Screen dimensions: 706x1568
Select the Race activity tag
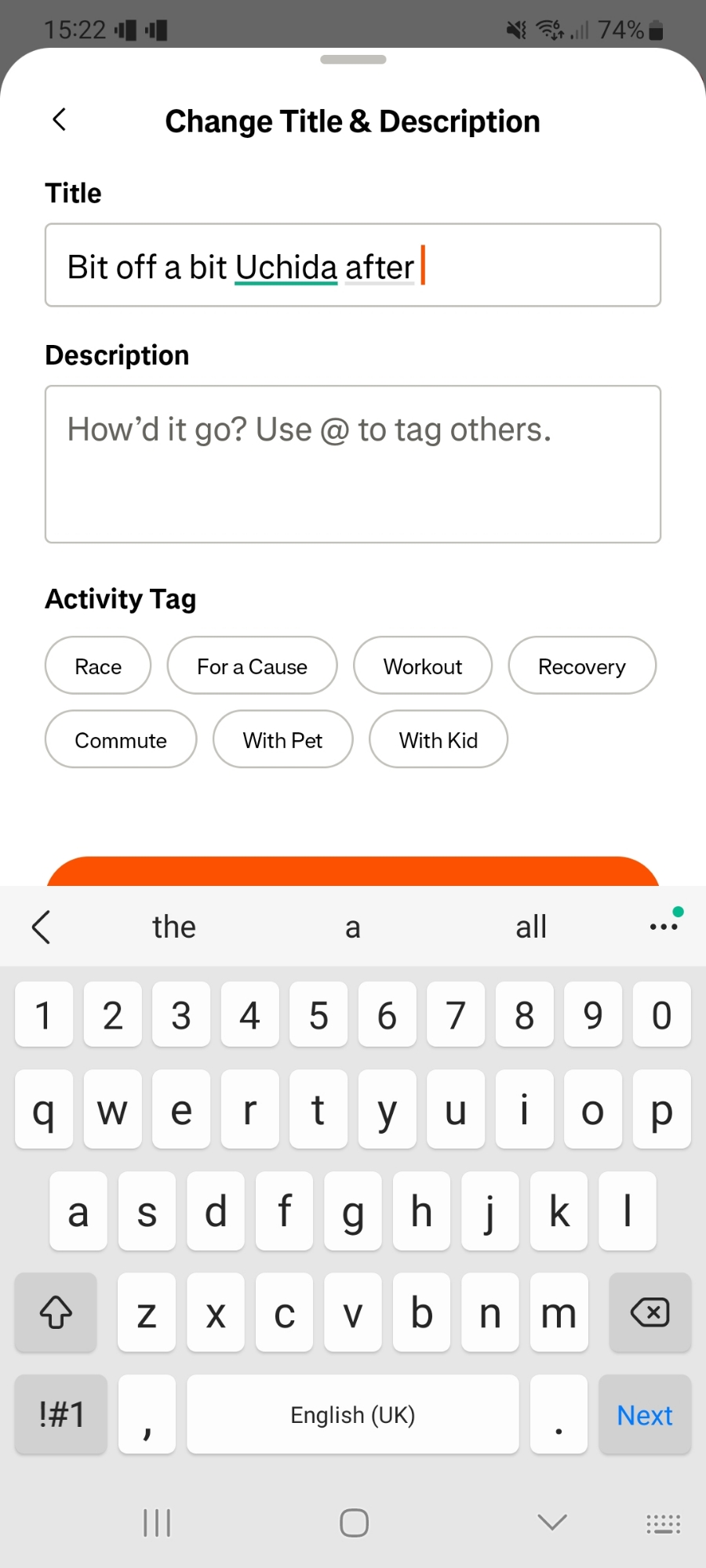(x=98, y=666)
